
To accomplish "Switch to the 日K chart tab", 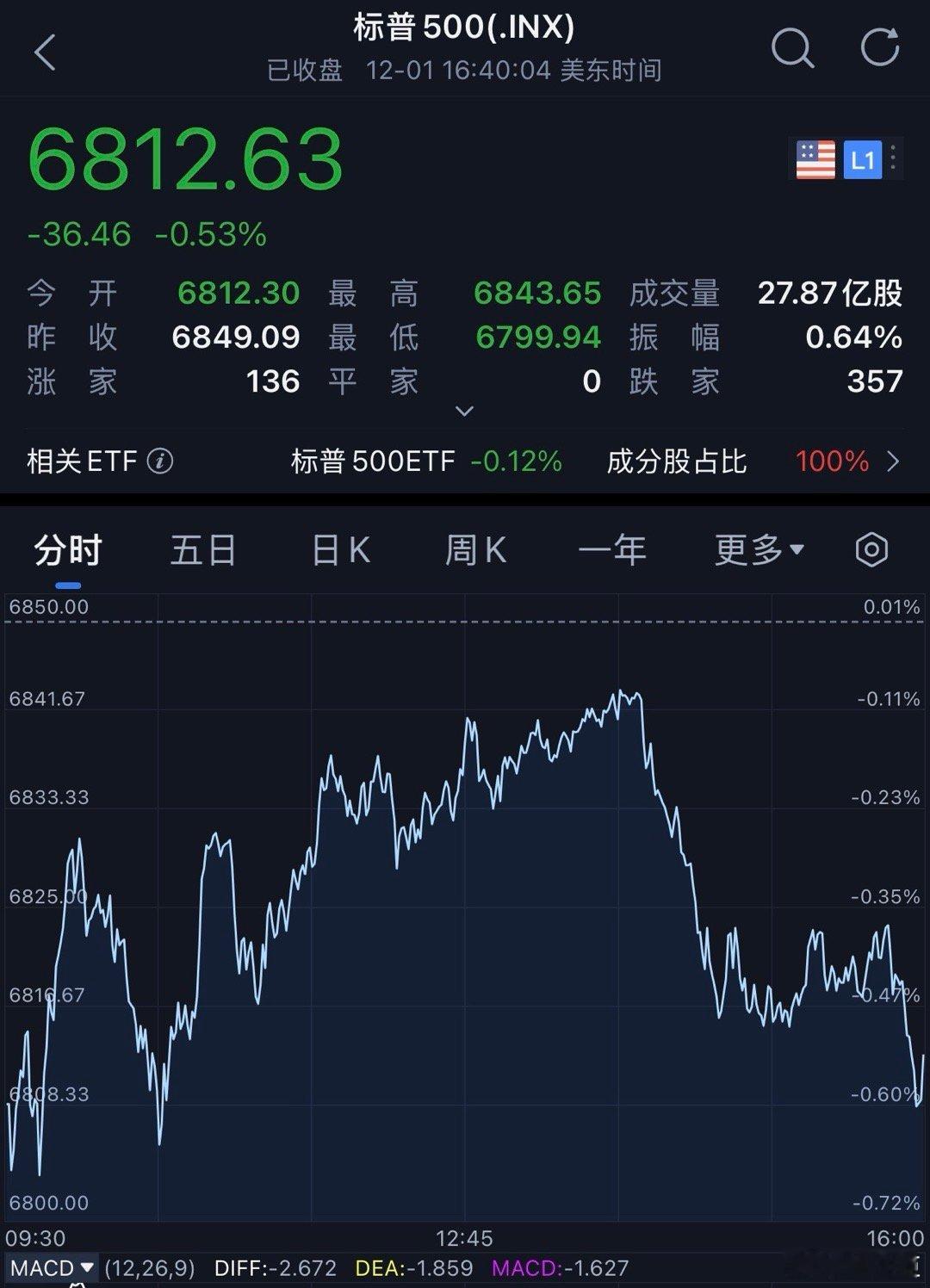I will [x=341, y=550].
